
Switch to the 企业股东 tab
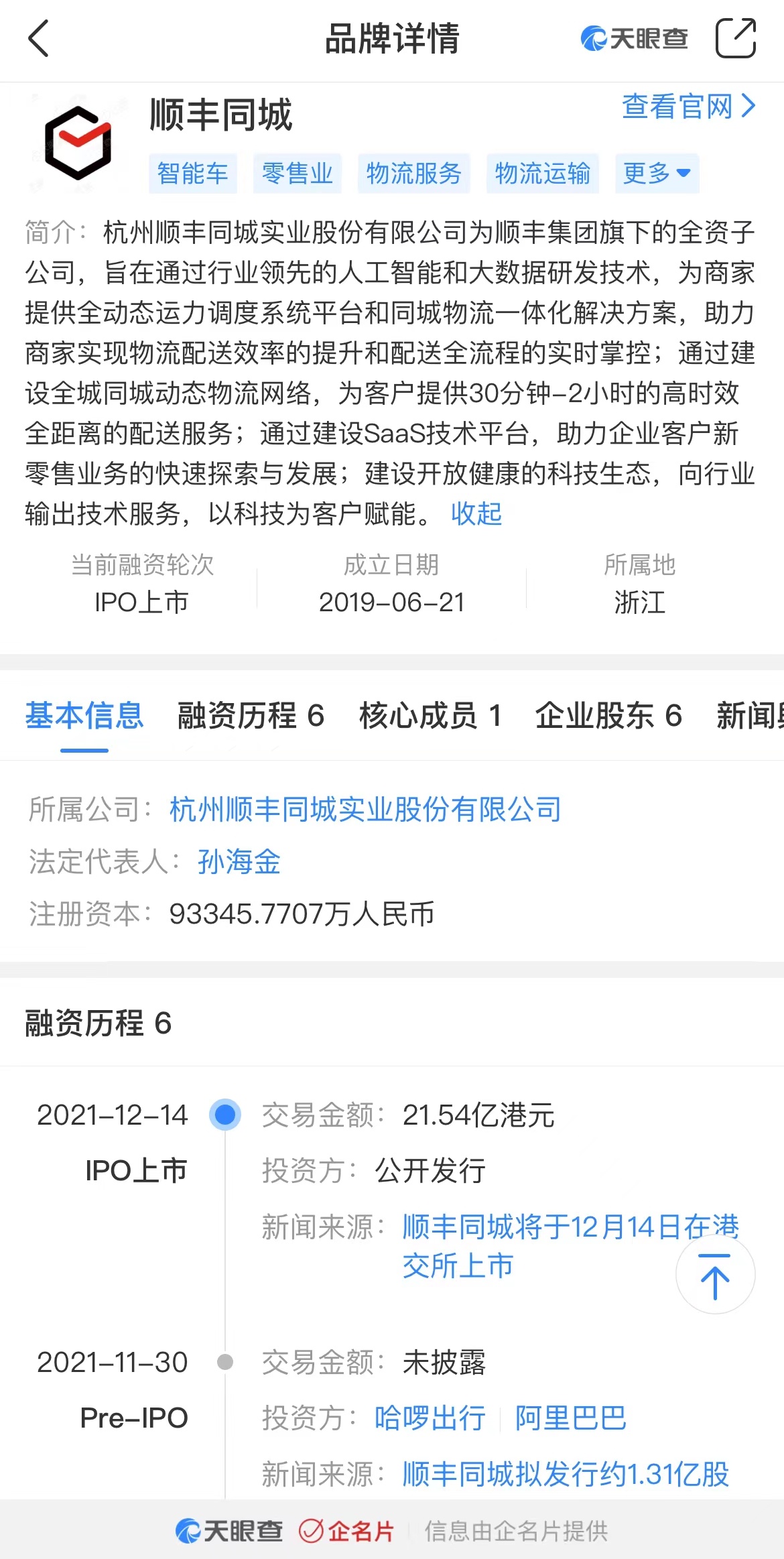[x=608, y=716]
